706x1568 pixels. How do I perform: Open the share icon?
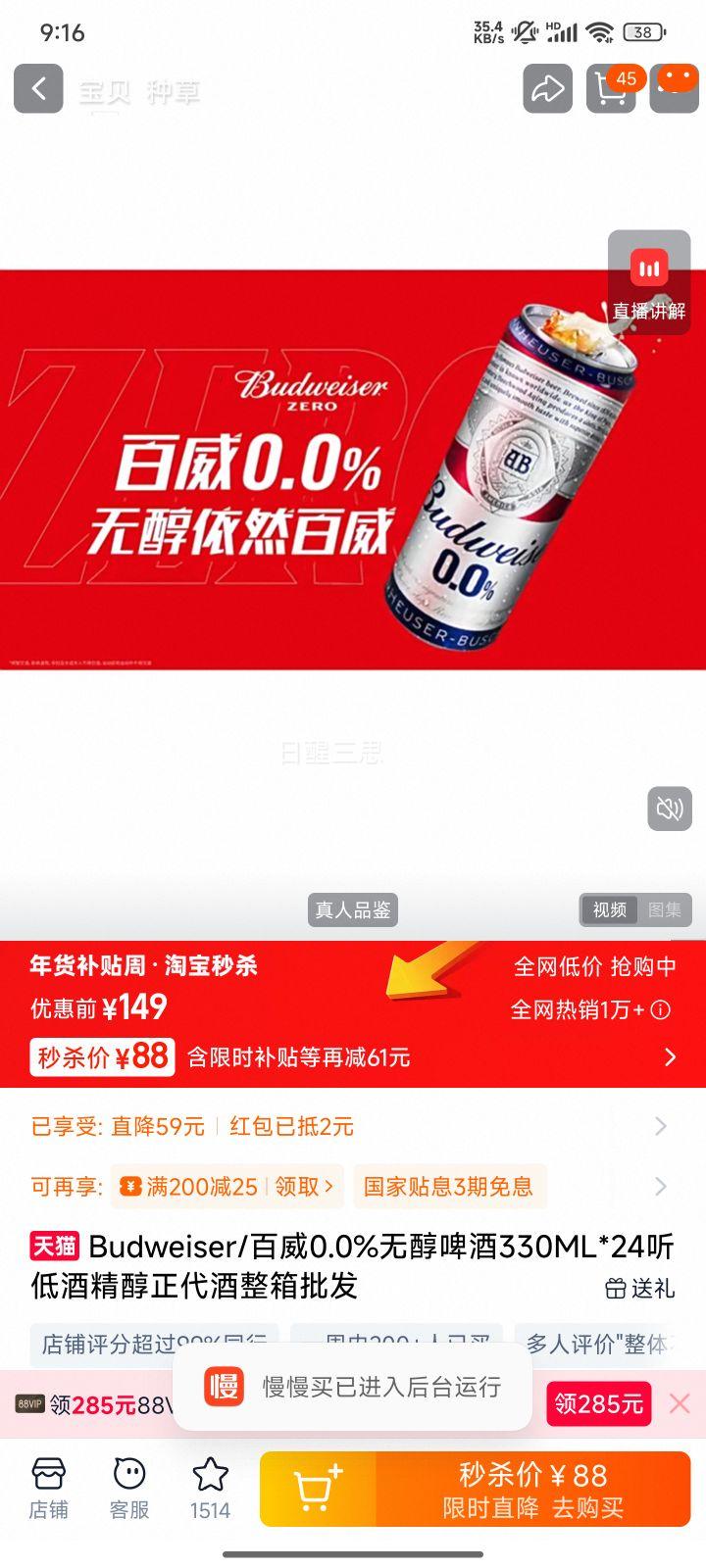[547, 89]
